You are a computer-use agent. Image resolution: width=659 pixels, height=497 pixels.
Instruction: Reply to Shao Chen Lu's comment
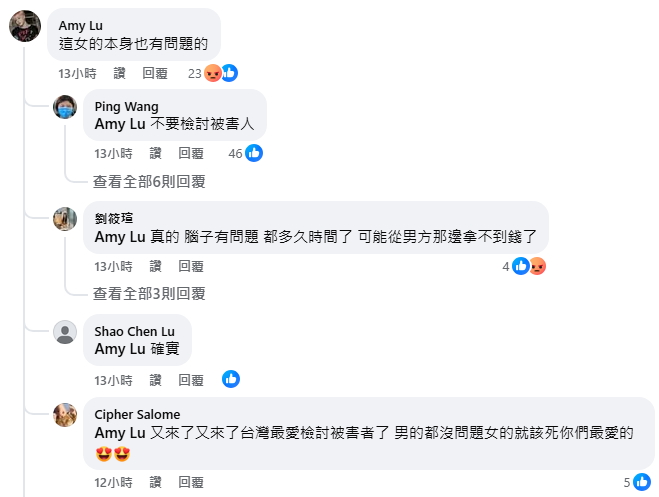point(191,380)
